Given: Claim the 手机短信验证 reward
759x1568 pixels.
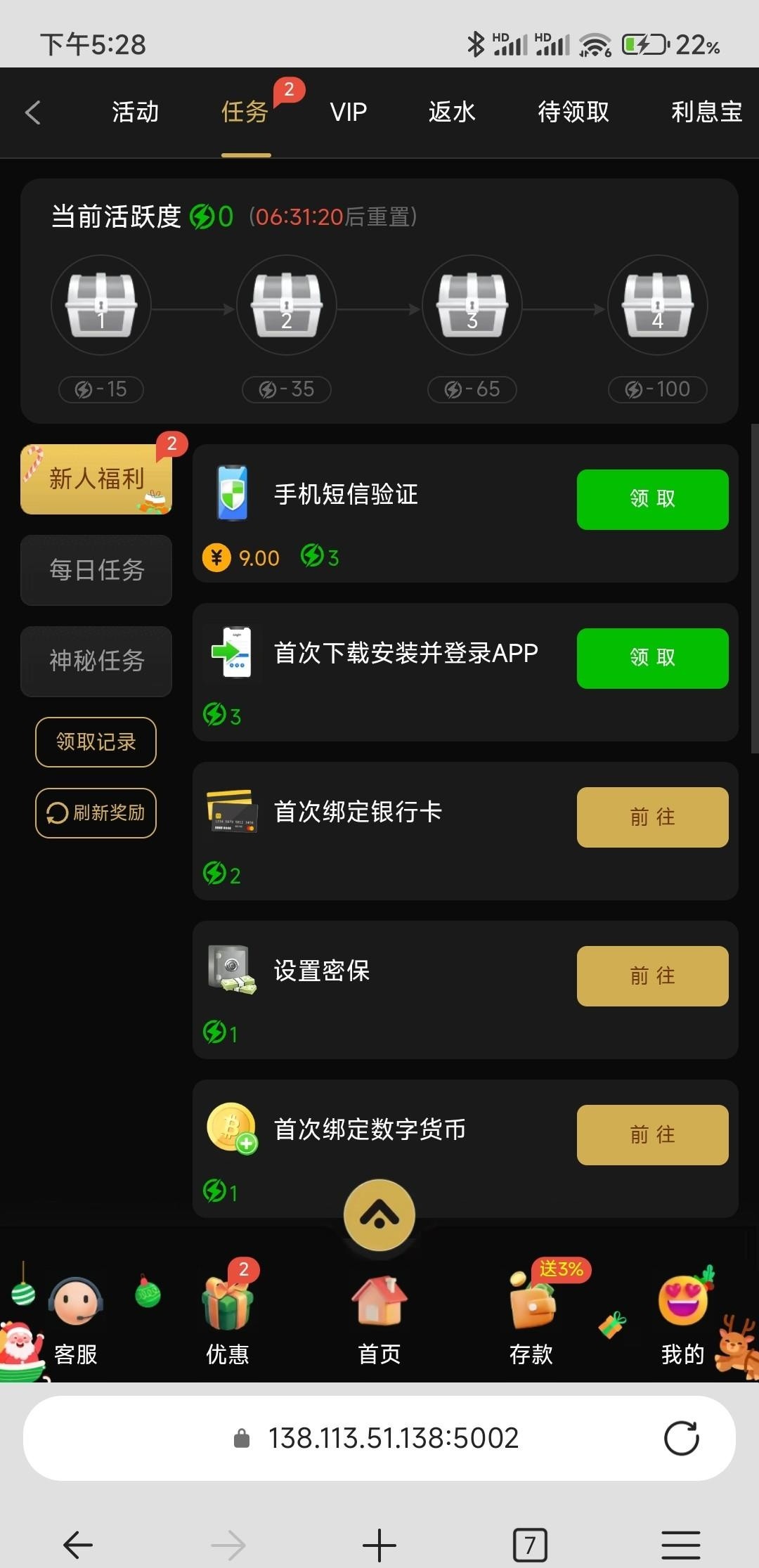Looking at the screenshot, I should pos(652,500).
